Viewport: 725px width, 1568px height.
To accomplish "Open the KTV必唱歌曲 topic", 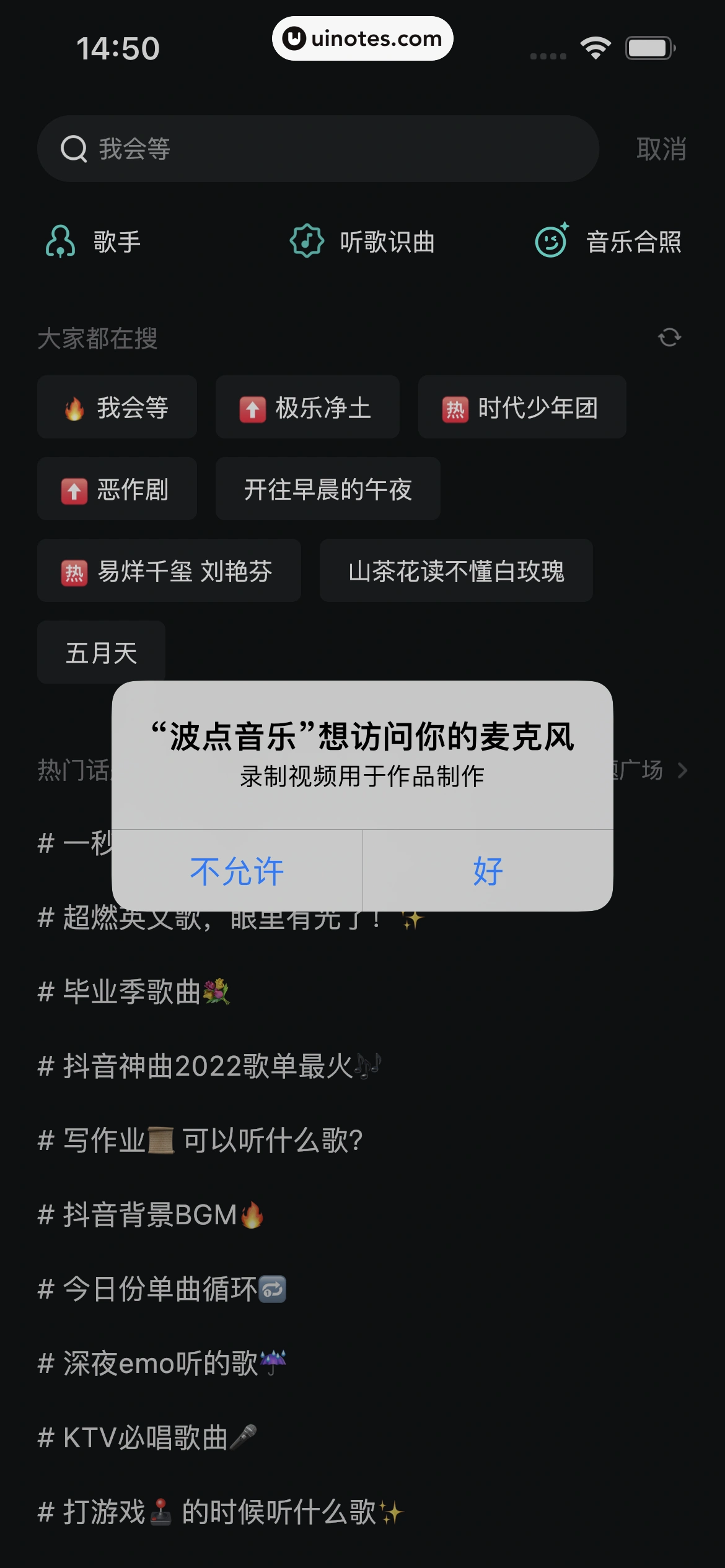I will 147,1438.
